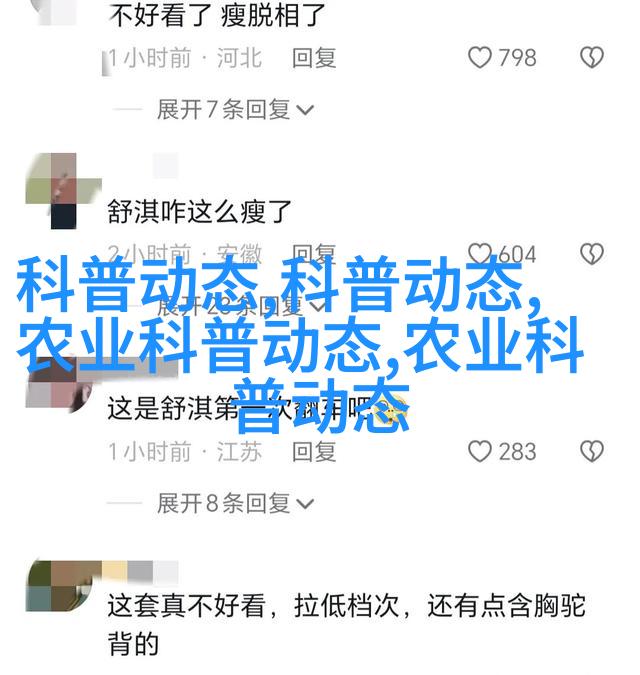Reply to the 江苏 comment

click(x=314, y=451)
